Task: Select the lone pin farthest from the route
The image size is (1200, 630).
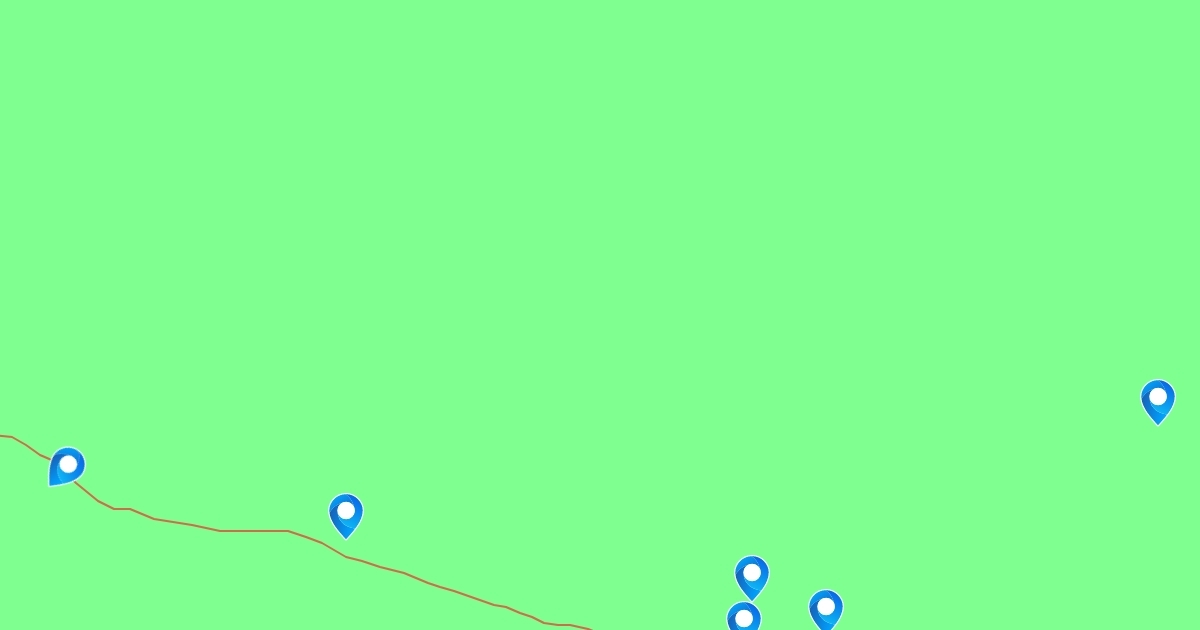Action: click(1157, 400)
